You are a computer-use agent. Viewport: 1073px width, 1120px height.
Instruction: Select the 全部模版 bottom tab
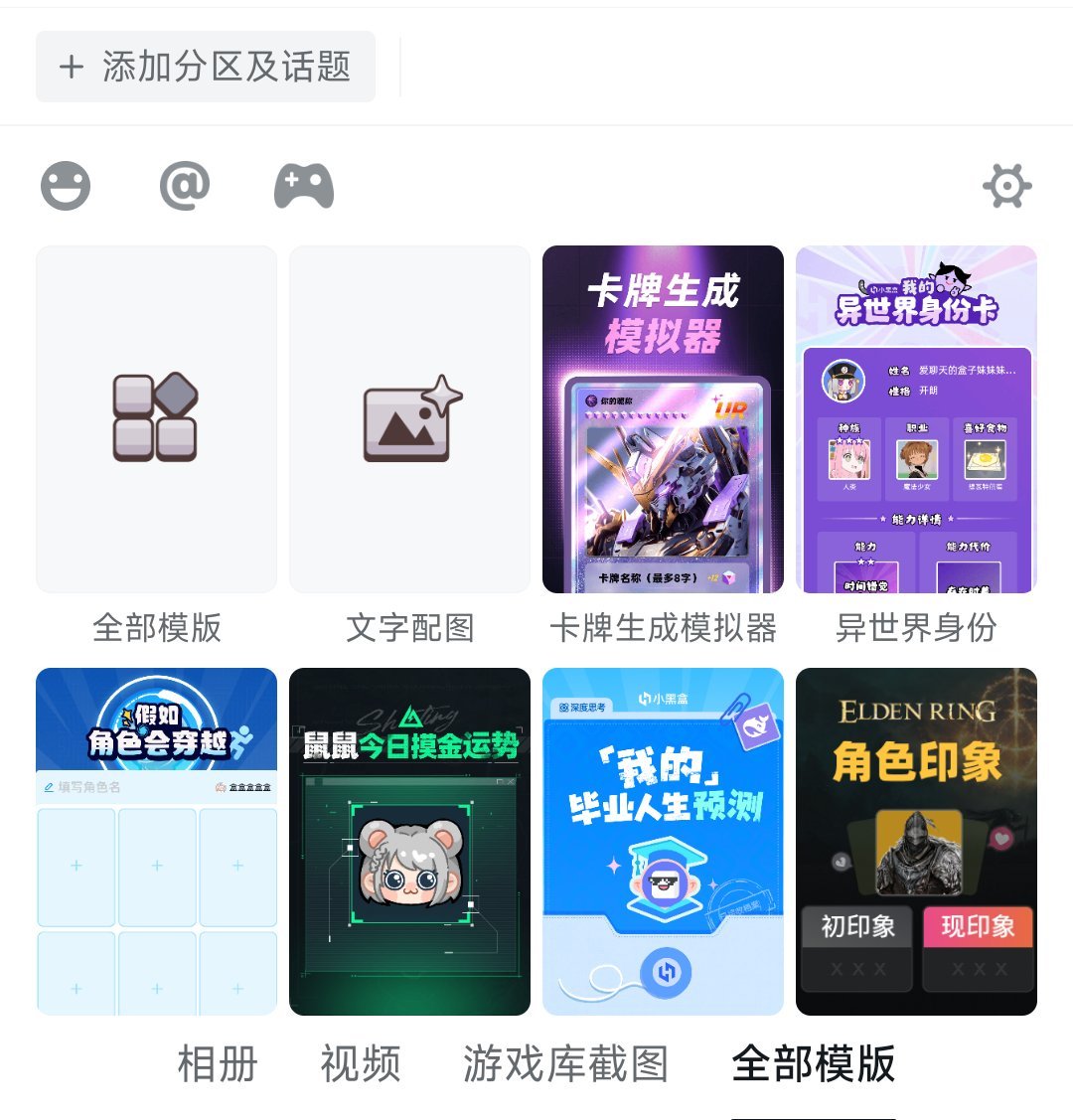[814, 1064]
